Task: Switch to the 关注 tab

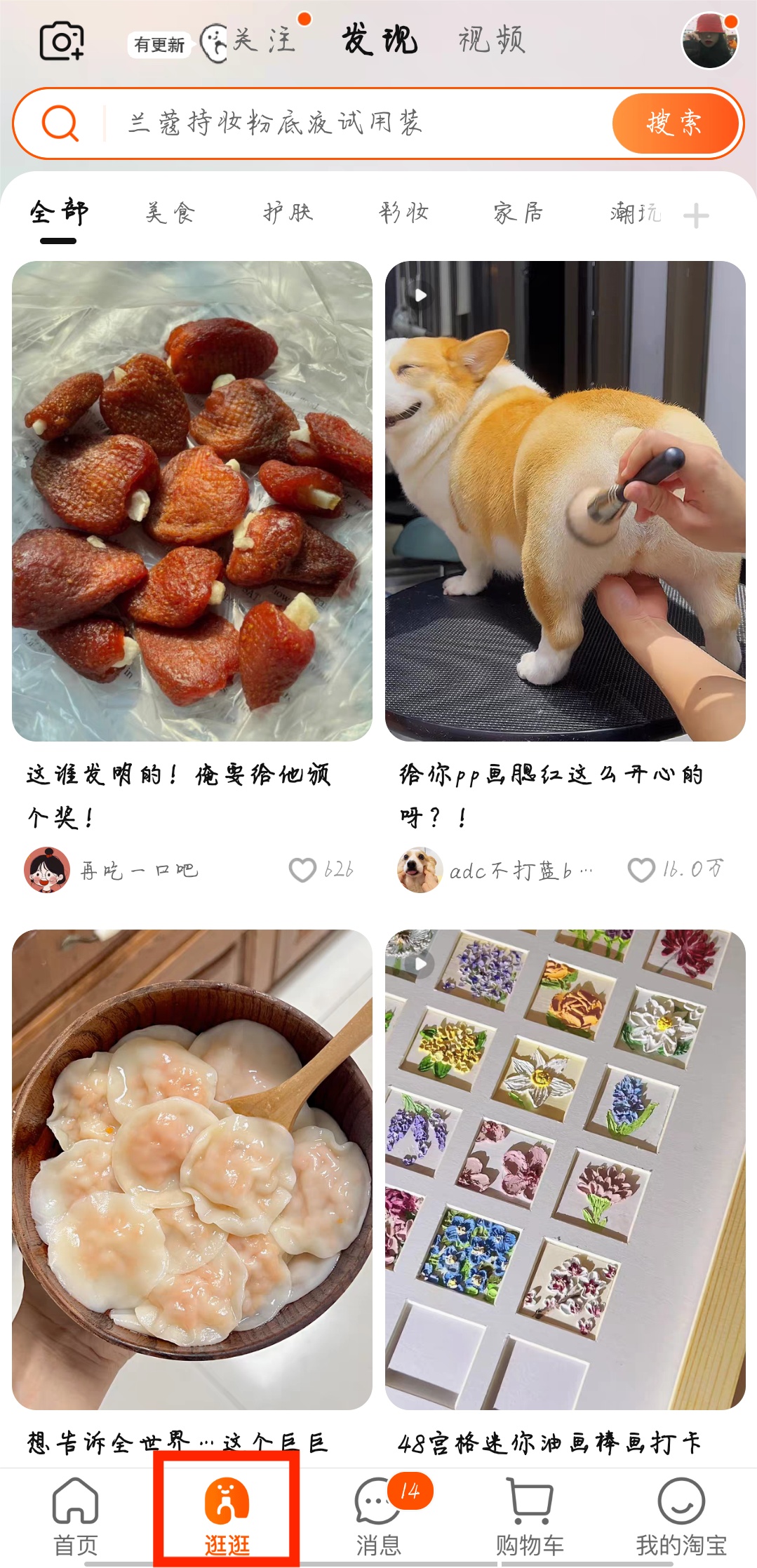Action: pos(262,41)
